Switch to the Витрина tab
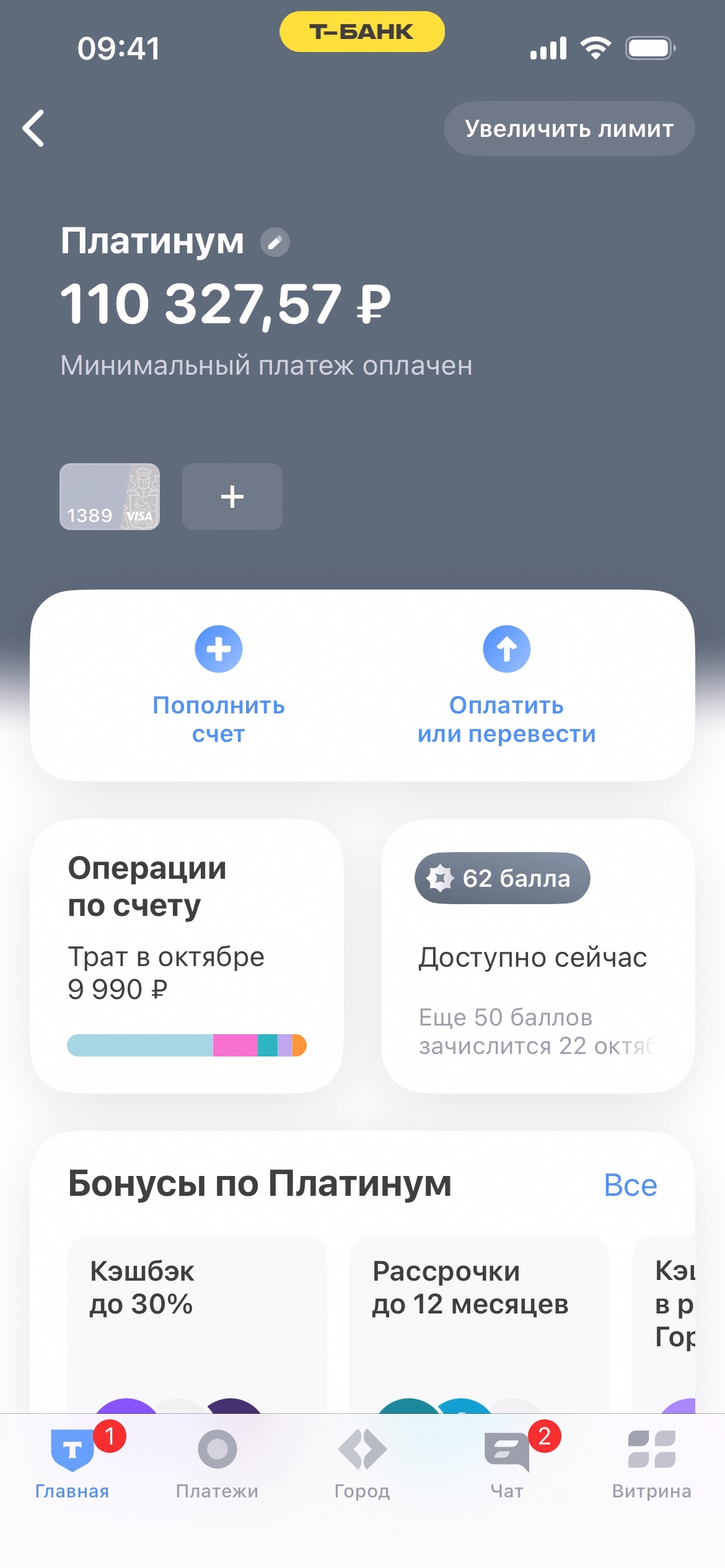The height and width of the screenshot is (1568, 725). point(651,1463)
